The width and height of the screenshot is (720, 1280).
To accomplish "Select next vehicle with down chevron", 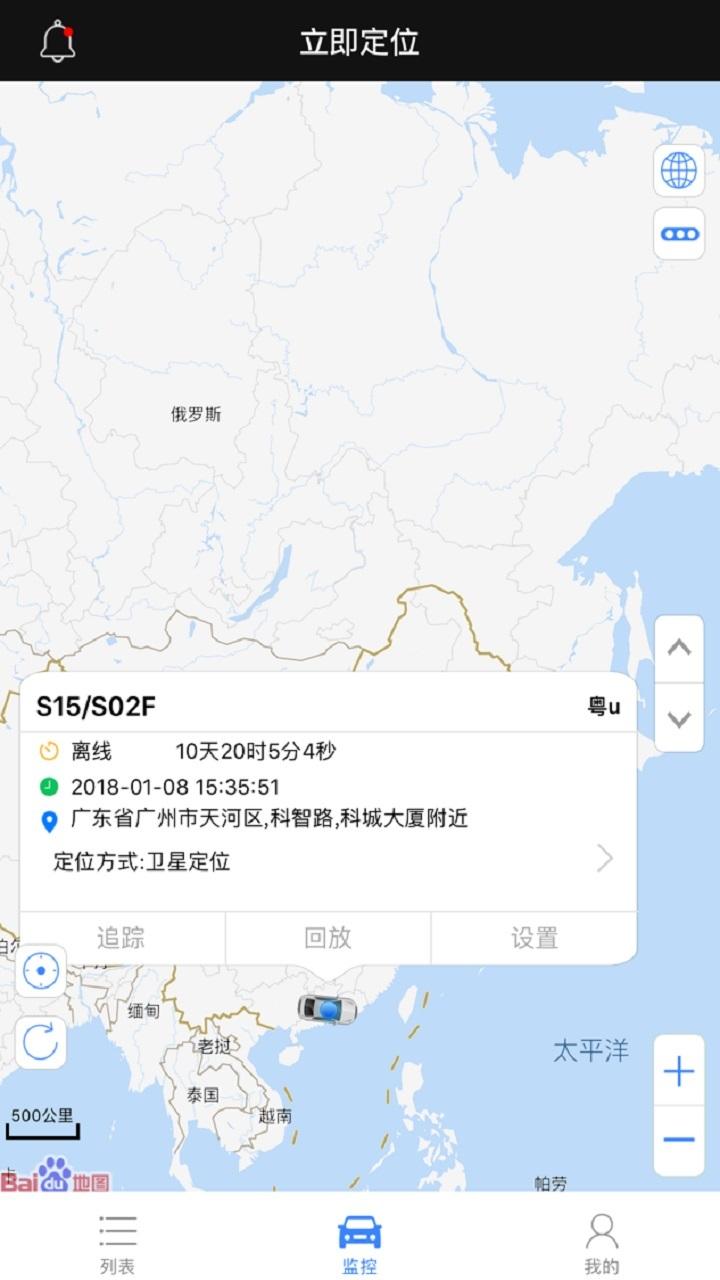I will (x=678, y=718).
